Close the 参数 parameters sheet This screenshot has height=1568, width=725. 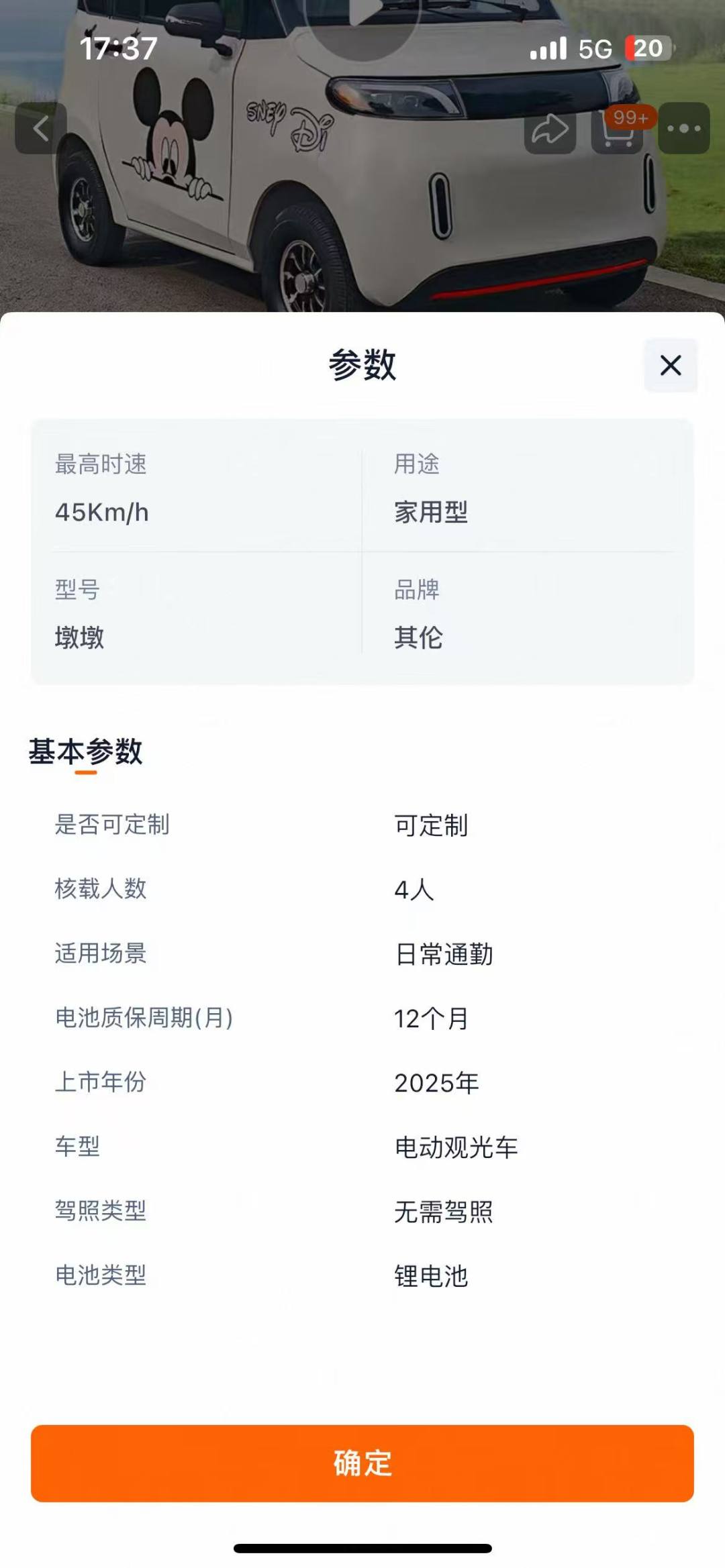pos(671,366)
